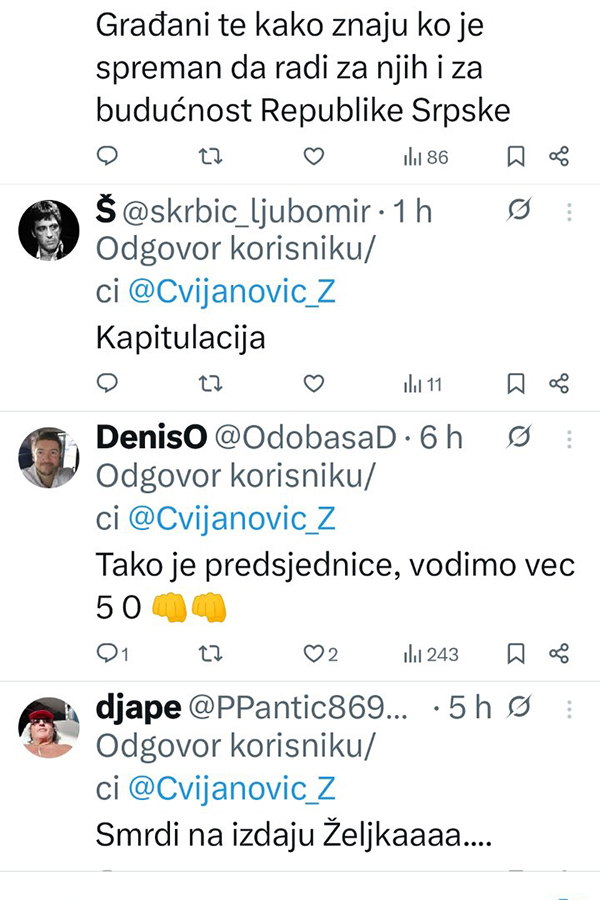Screen dimensions: 600x900
Task: View skrbic_ljubomir's profile avatar
Action: pyautogui.click(x=49, y=231)
